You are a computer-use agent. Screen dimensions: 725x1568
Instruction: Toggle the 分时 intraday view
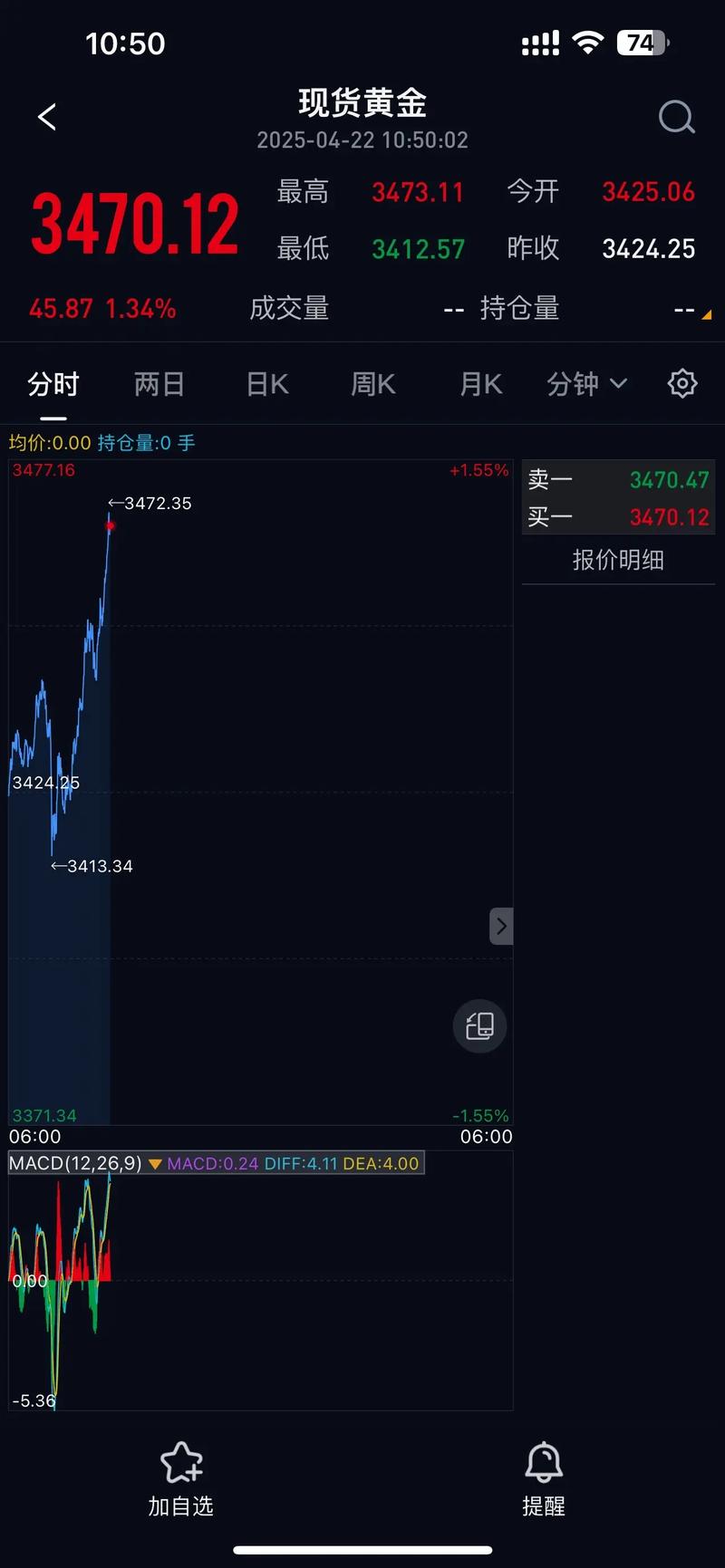pos(53,383)
